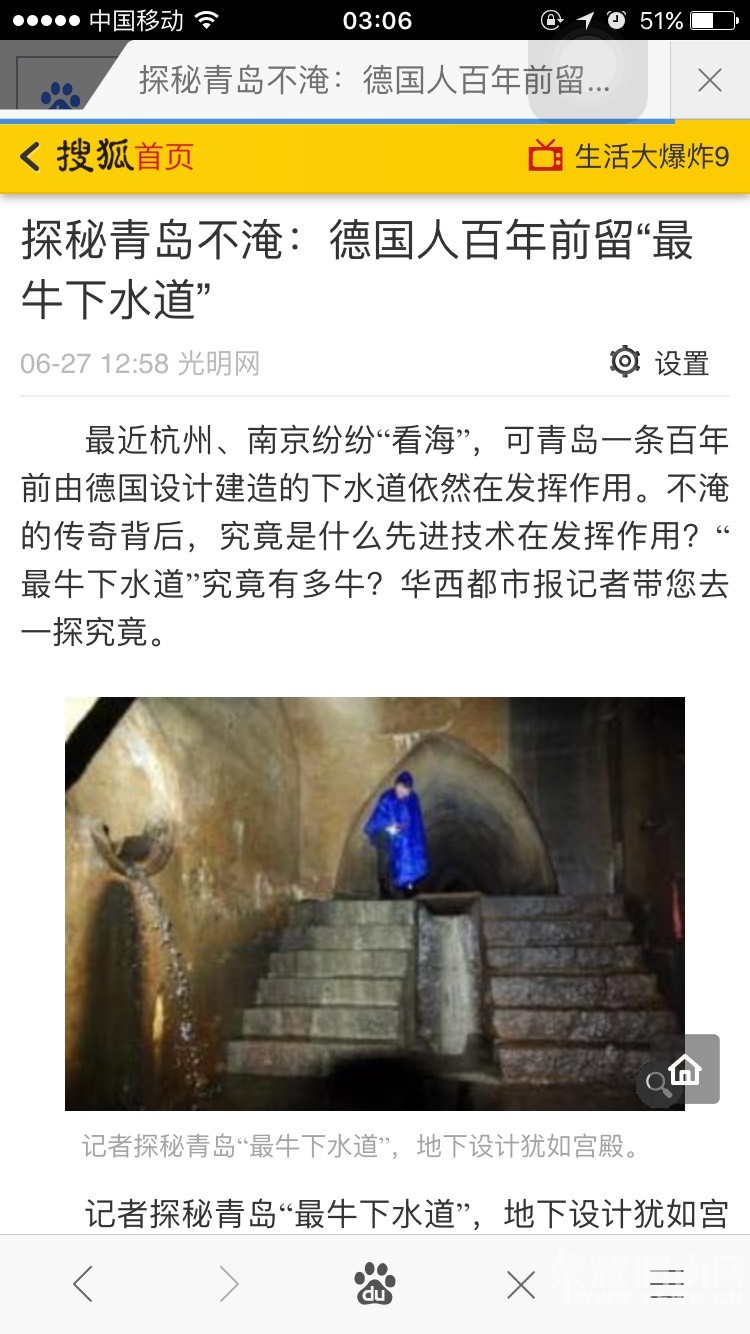Tap the magnifier search icon on photo

point(657,1084)
